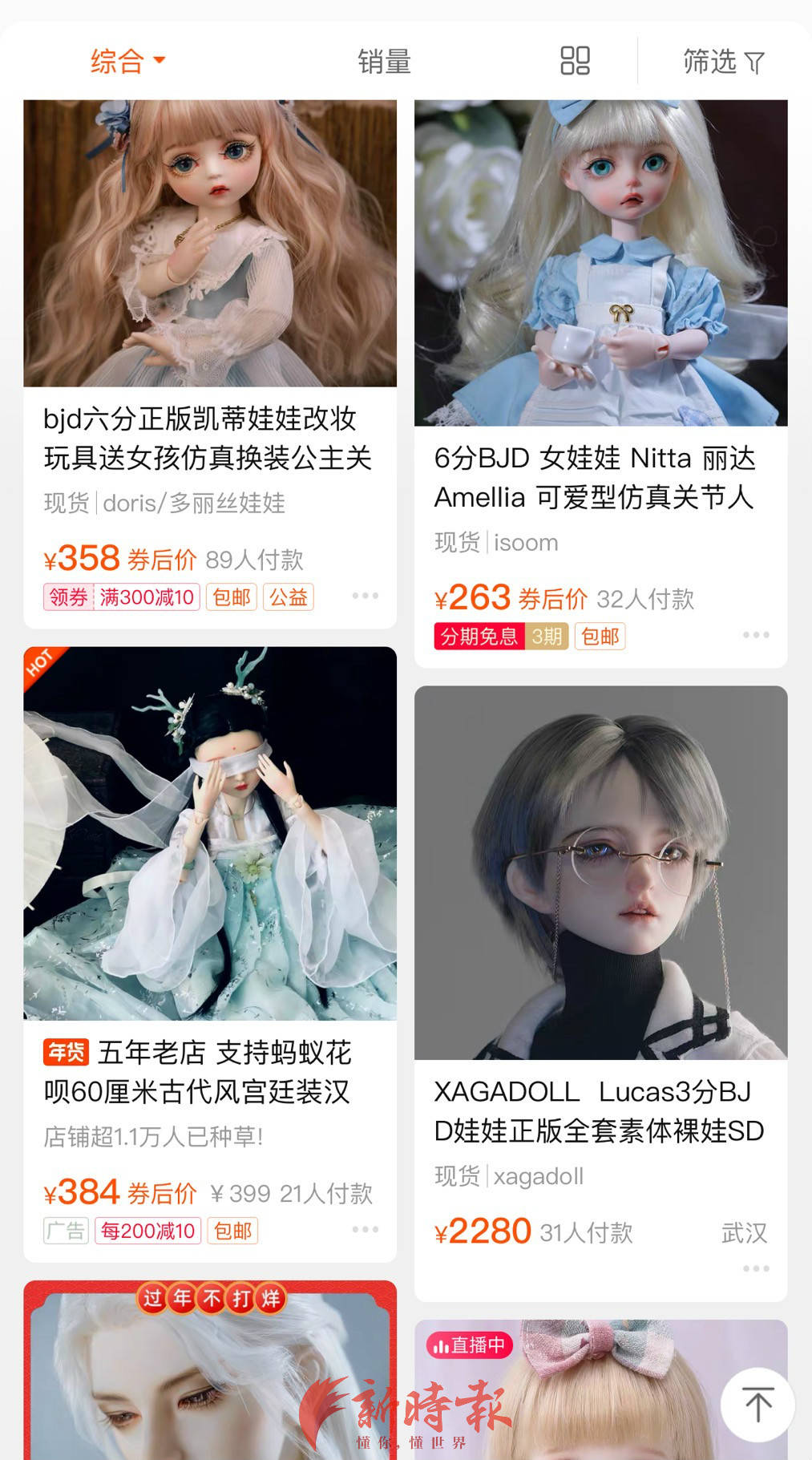This screenshot has height=1460, width=812.
Task: Claim the 领券 满300减10 coupon
Action: point(121,597)
